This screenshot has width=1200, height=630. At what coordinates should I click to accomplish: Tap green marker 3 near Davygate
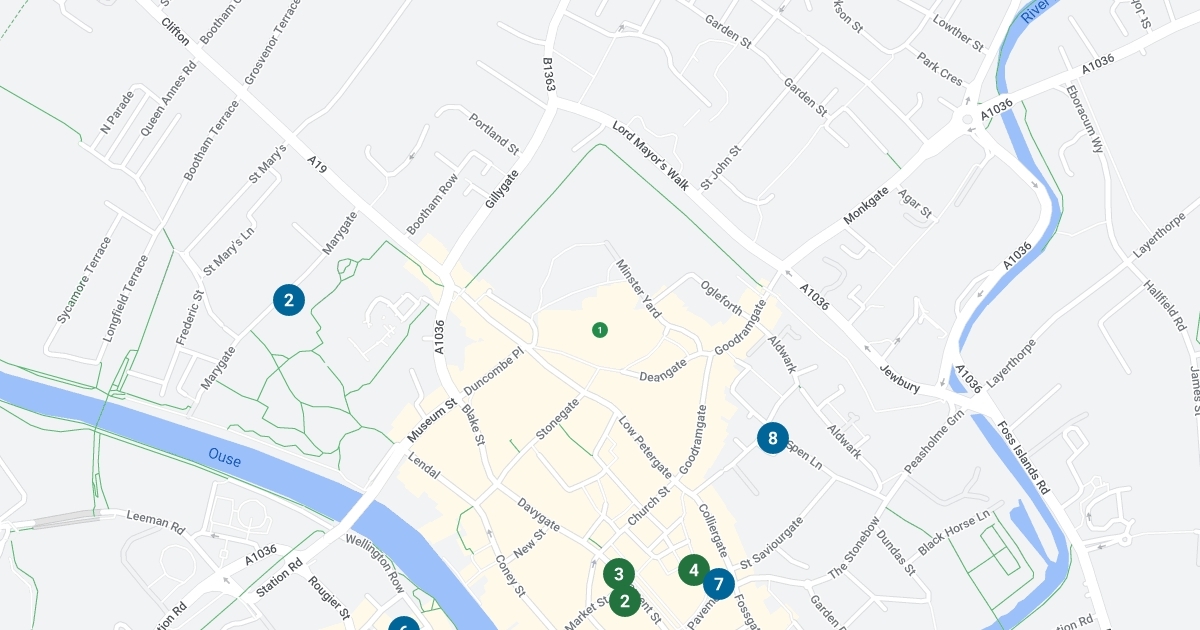pyautogui.click(x=618, y=574)
